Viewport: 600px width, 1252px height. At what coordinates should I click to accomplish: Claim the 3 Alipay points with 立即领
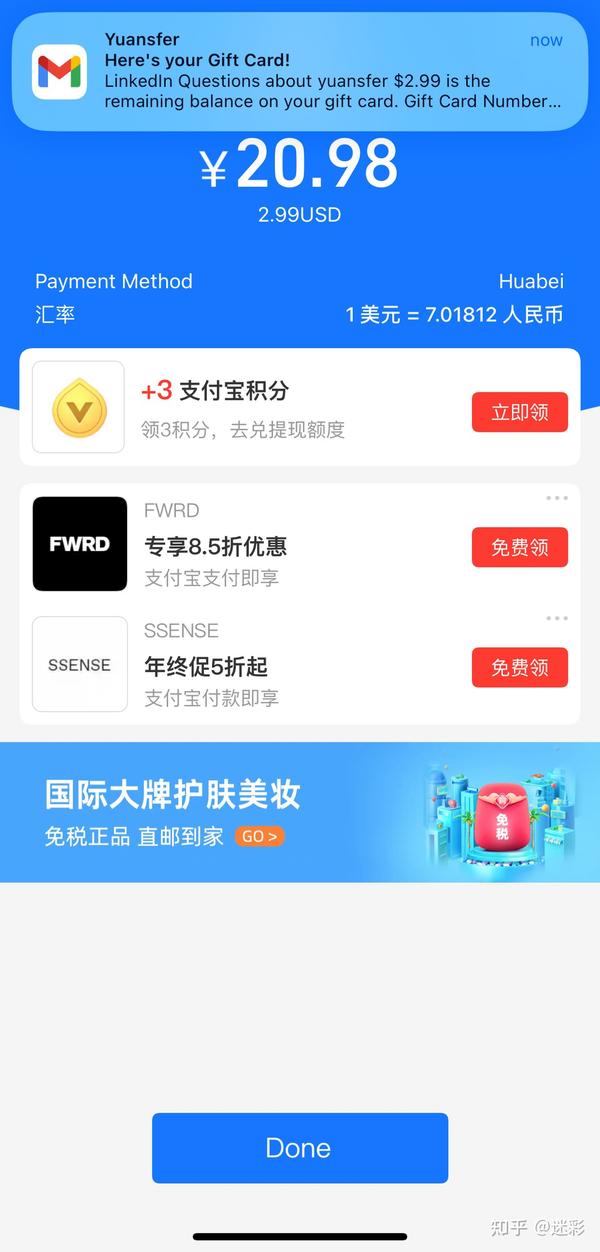(519, 412)
